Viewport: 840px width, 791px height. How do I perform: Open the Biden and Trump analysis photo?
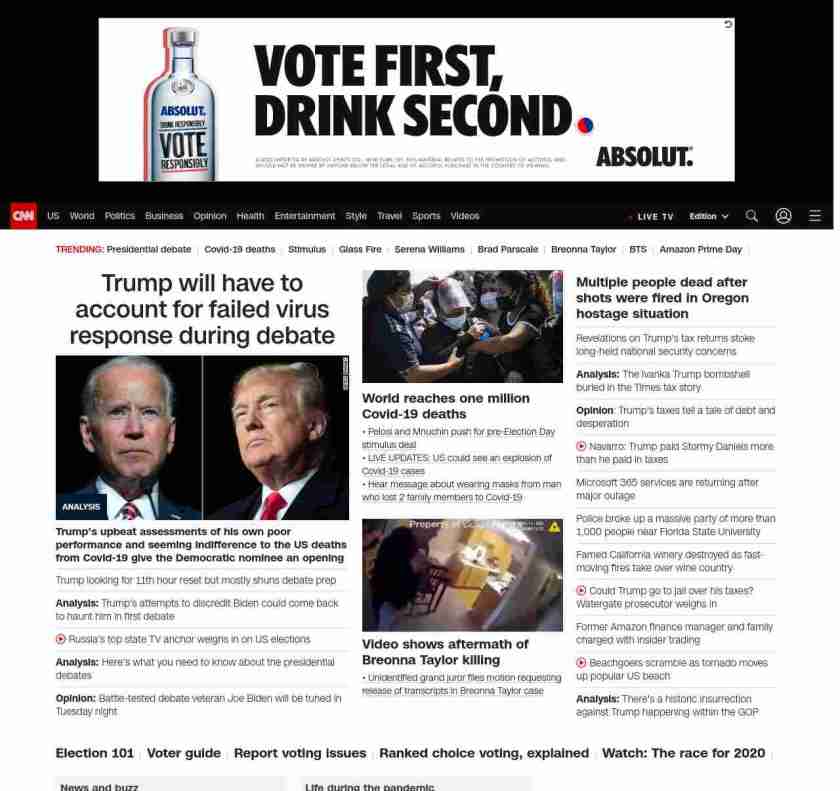point(202,437)
